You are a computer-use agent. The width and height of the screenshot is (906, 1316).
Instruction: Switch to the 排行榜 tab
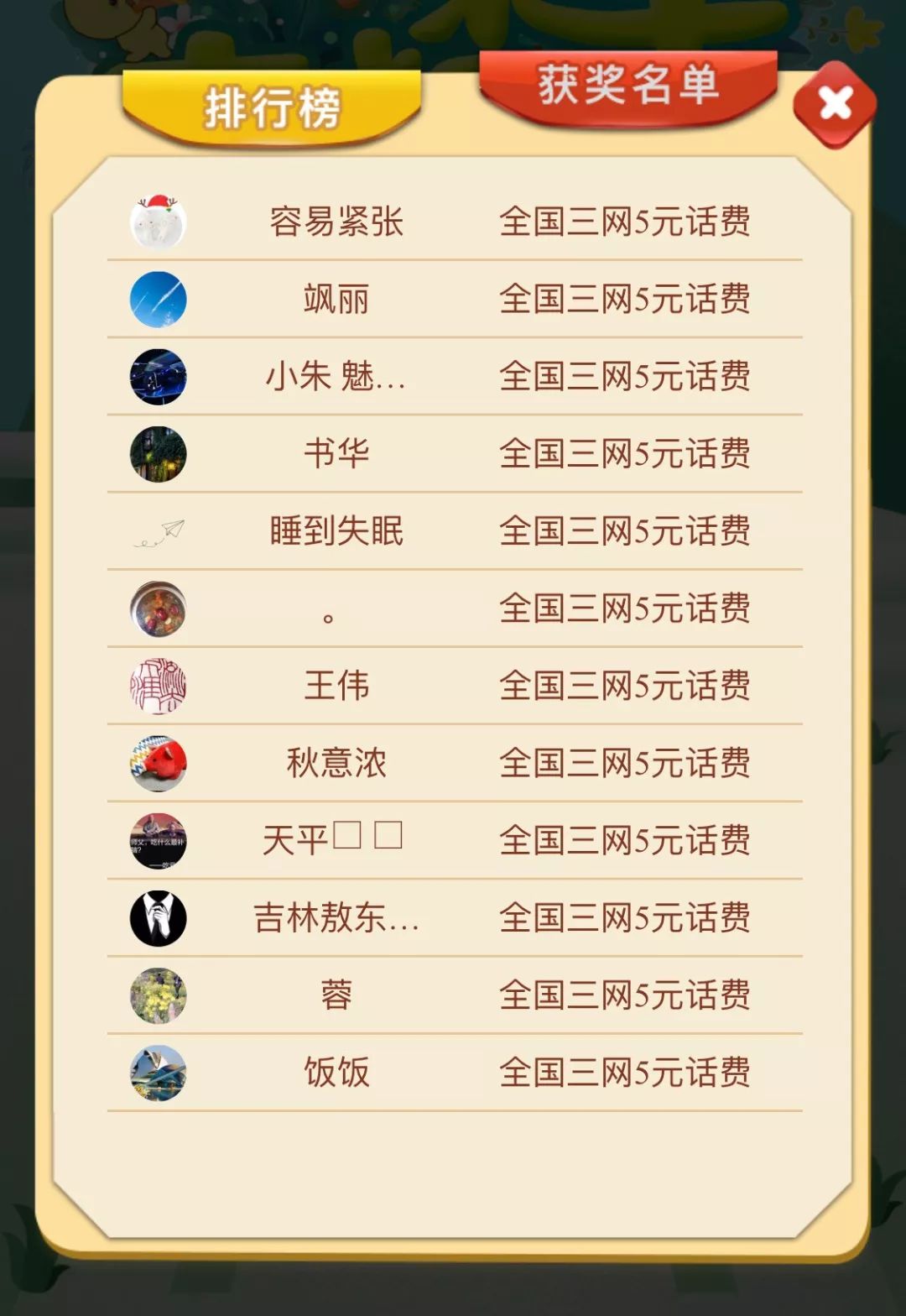point(272,107)
